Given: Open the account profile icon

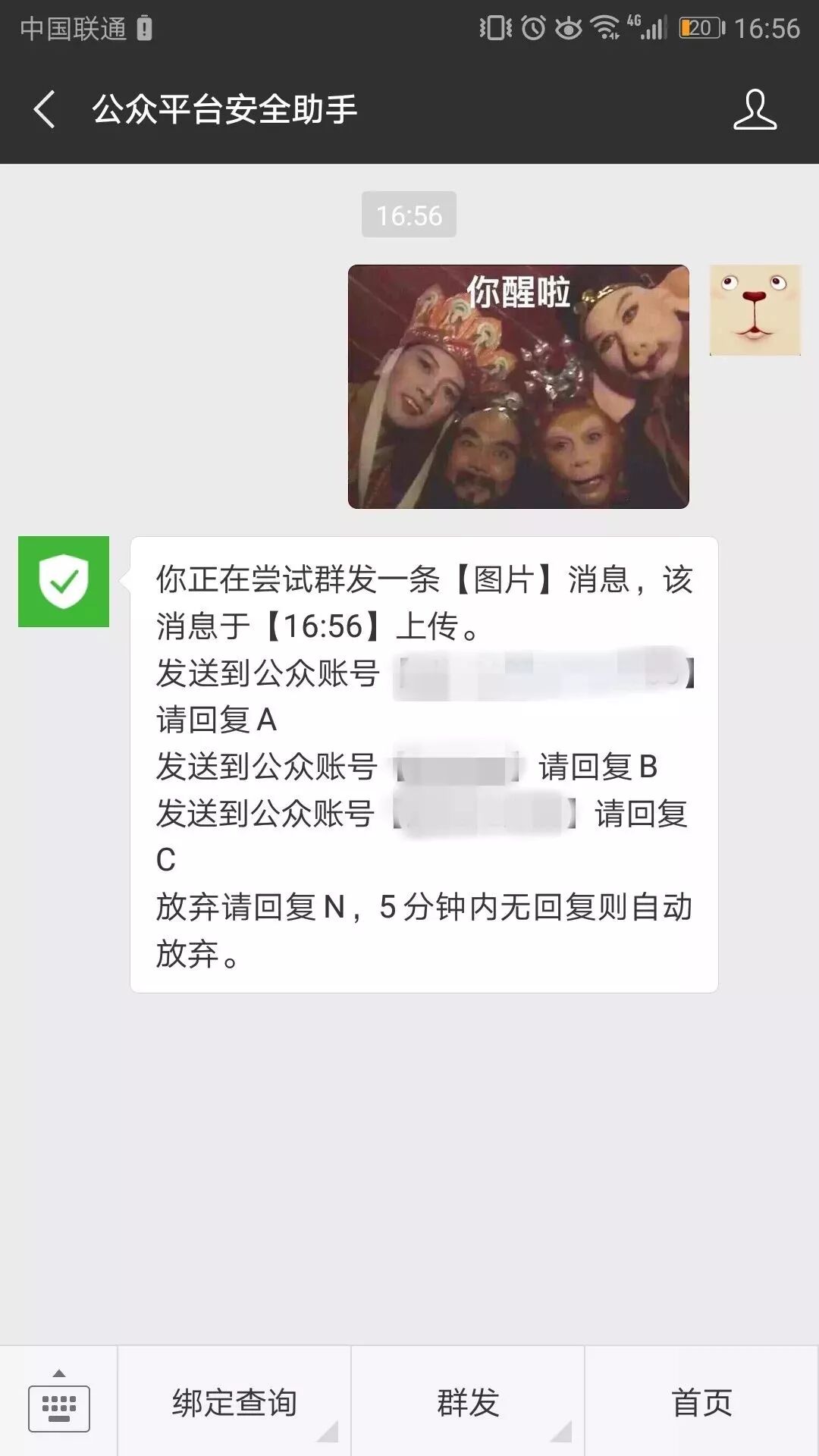Looking at the screenshot, I should tap(755, 109).
